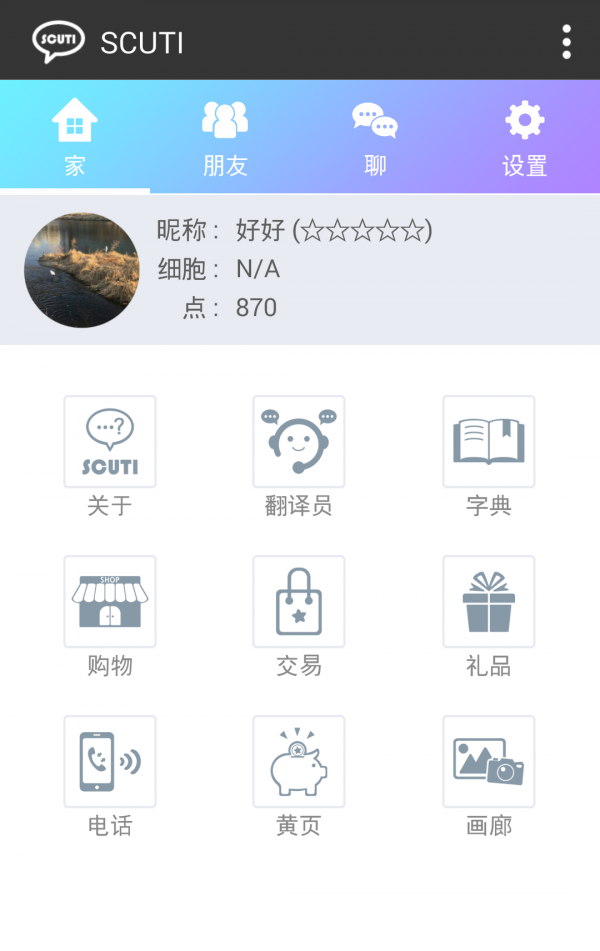Tap the profile avatar photo

pyautogui.click(x=82, y=270)
